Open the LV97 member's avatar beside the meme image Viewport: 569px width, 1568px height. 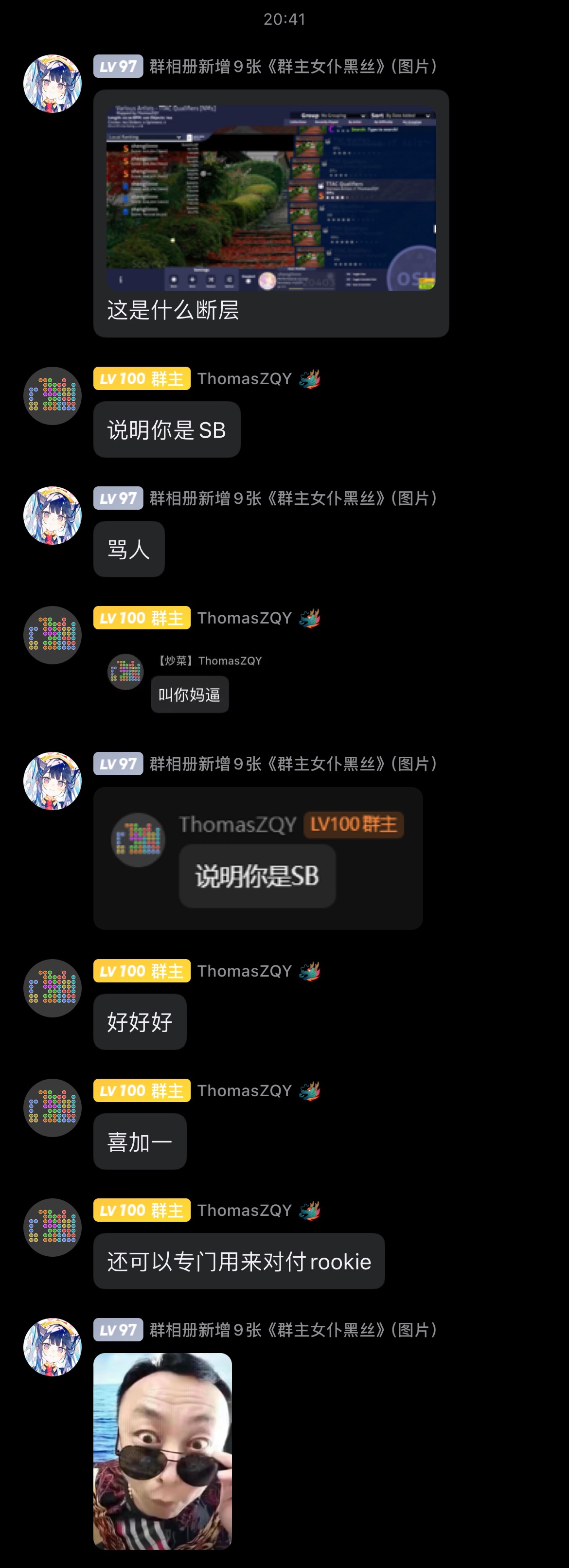tap(53, 1346)
